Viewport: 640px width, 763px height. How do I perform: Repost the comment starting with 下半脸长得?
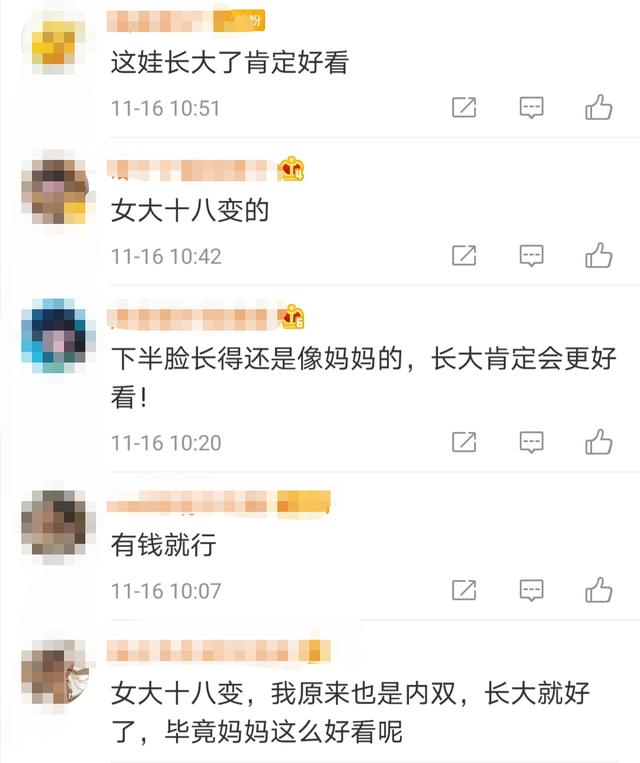464,441
